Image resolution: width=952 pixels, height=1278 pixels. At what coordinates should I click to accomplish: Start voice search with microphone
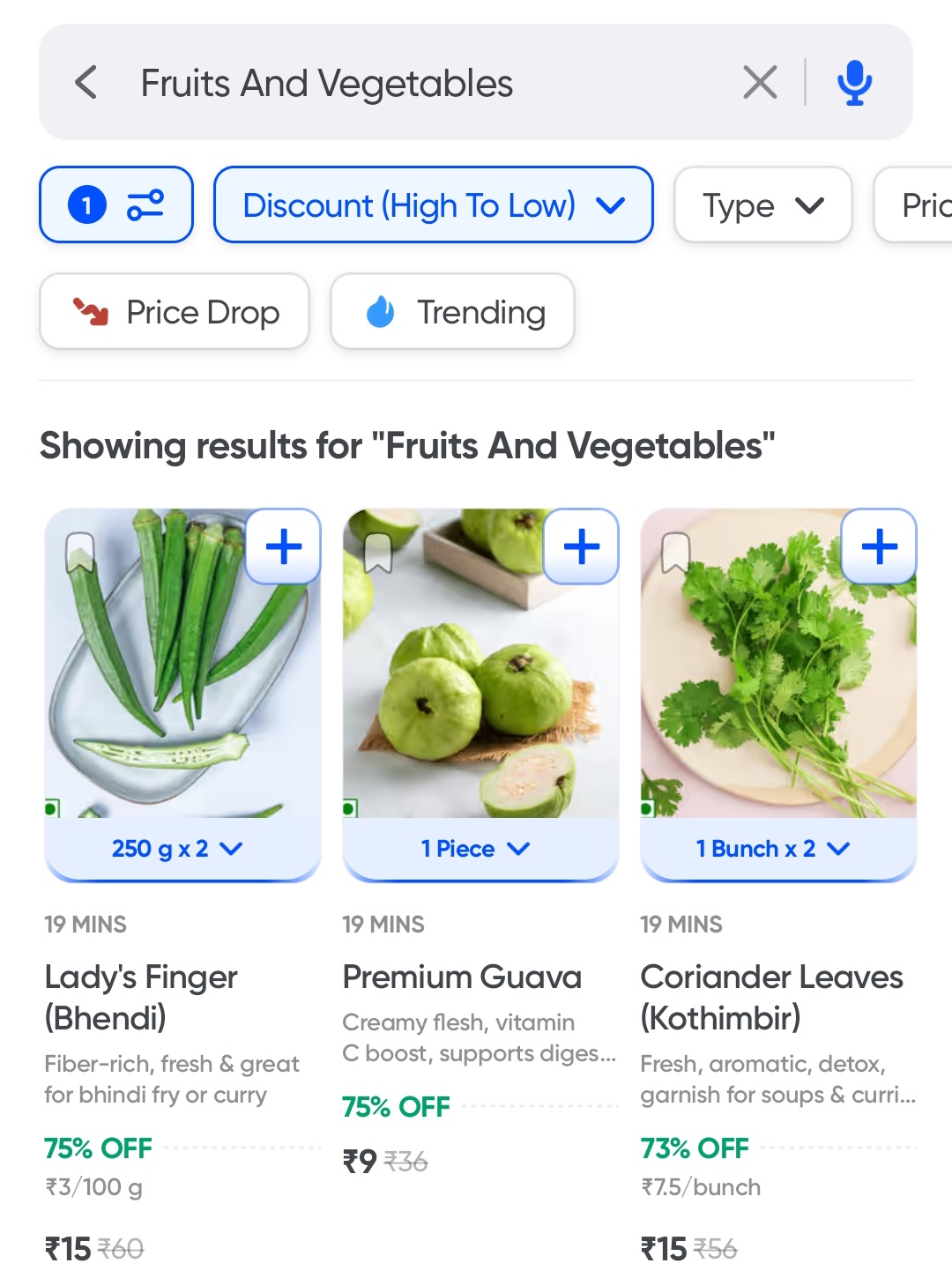click(854, 83)
